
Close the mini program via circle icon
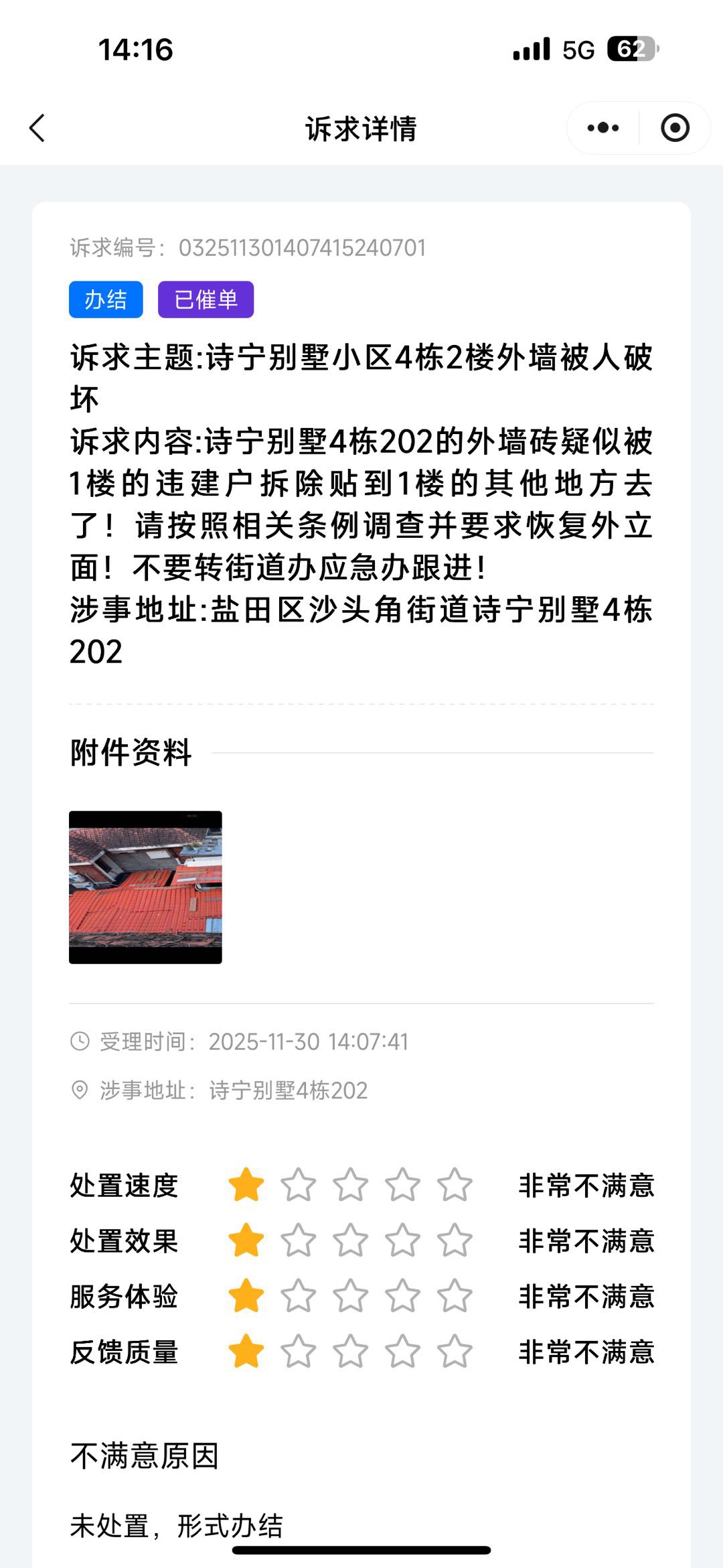[x=675, y=128]
